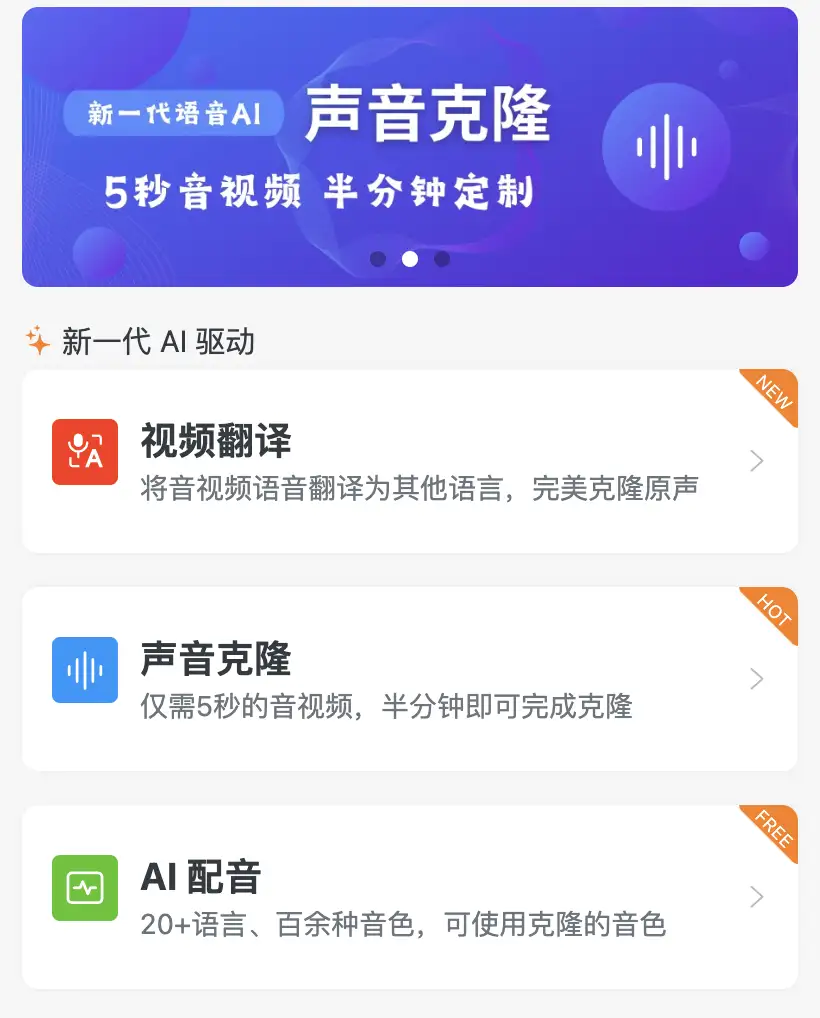Select the green AI 配音 icon
Image resolution: width=820 pixels, height=1018 pixels.
click(85, 888)
